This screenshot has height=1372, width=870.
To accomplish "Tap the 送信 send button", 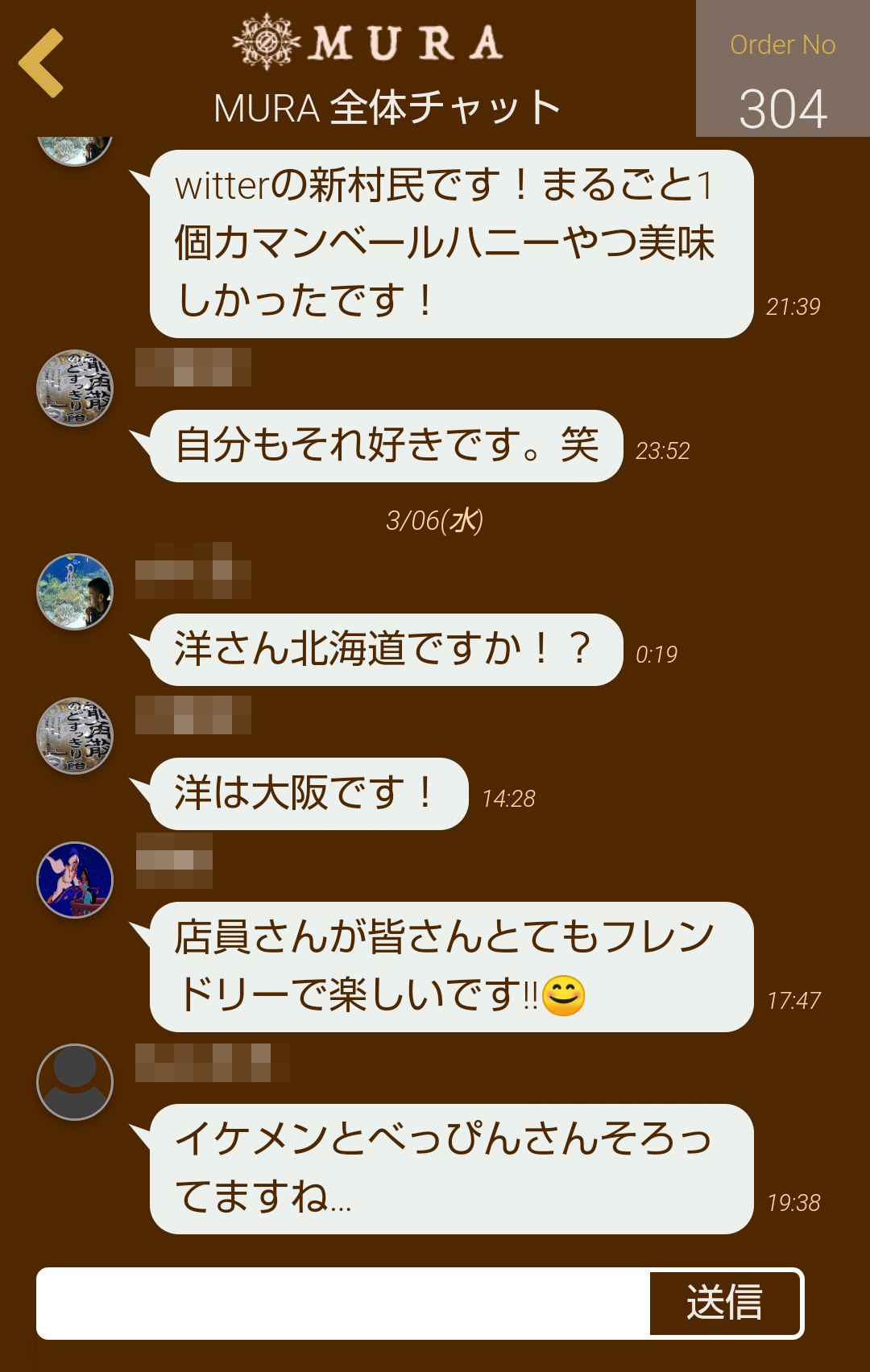I will (724, 1303).
